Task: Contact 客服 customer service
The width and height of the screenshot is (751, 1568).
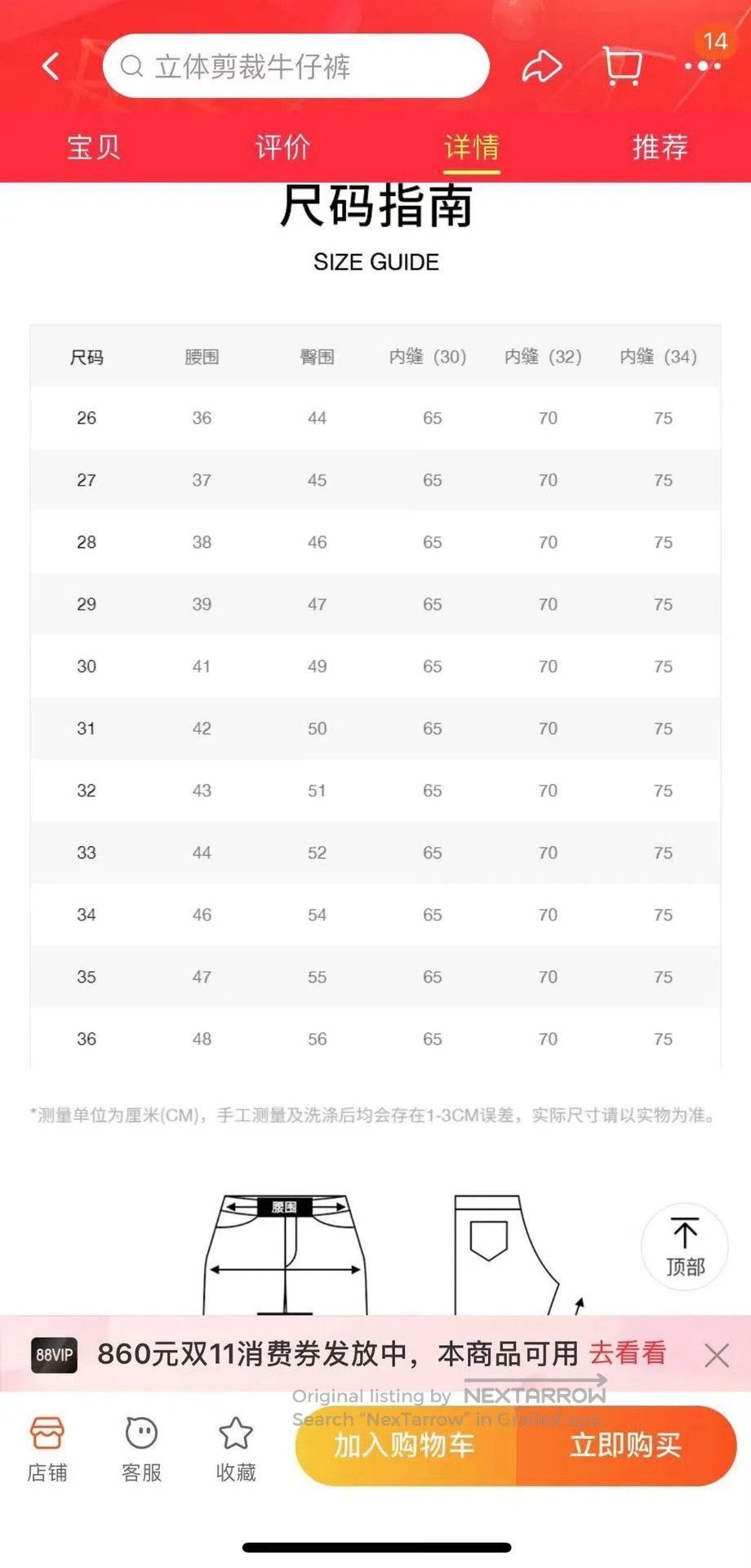Action: 141,1450
